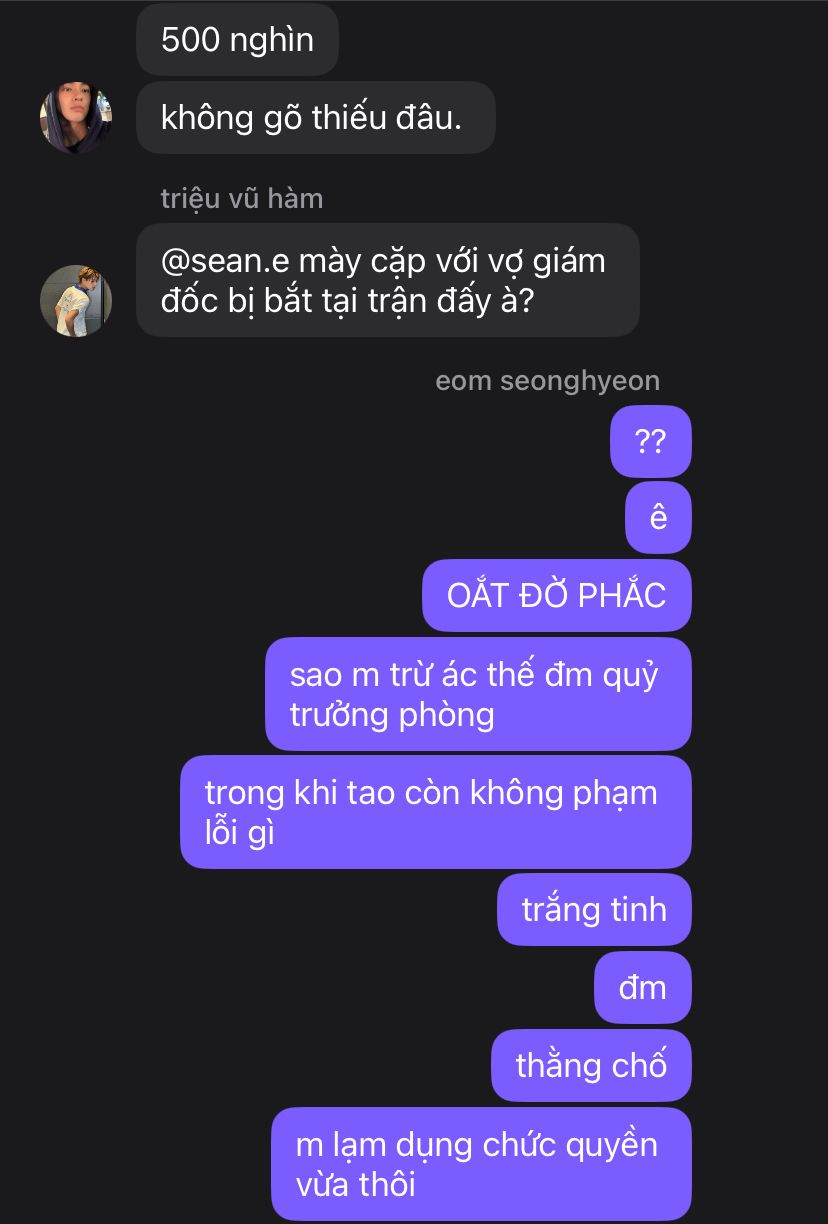
Task: Open avatar beside "không gõ thiếu đâu."
Action: click(75, 118)
